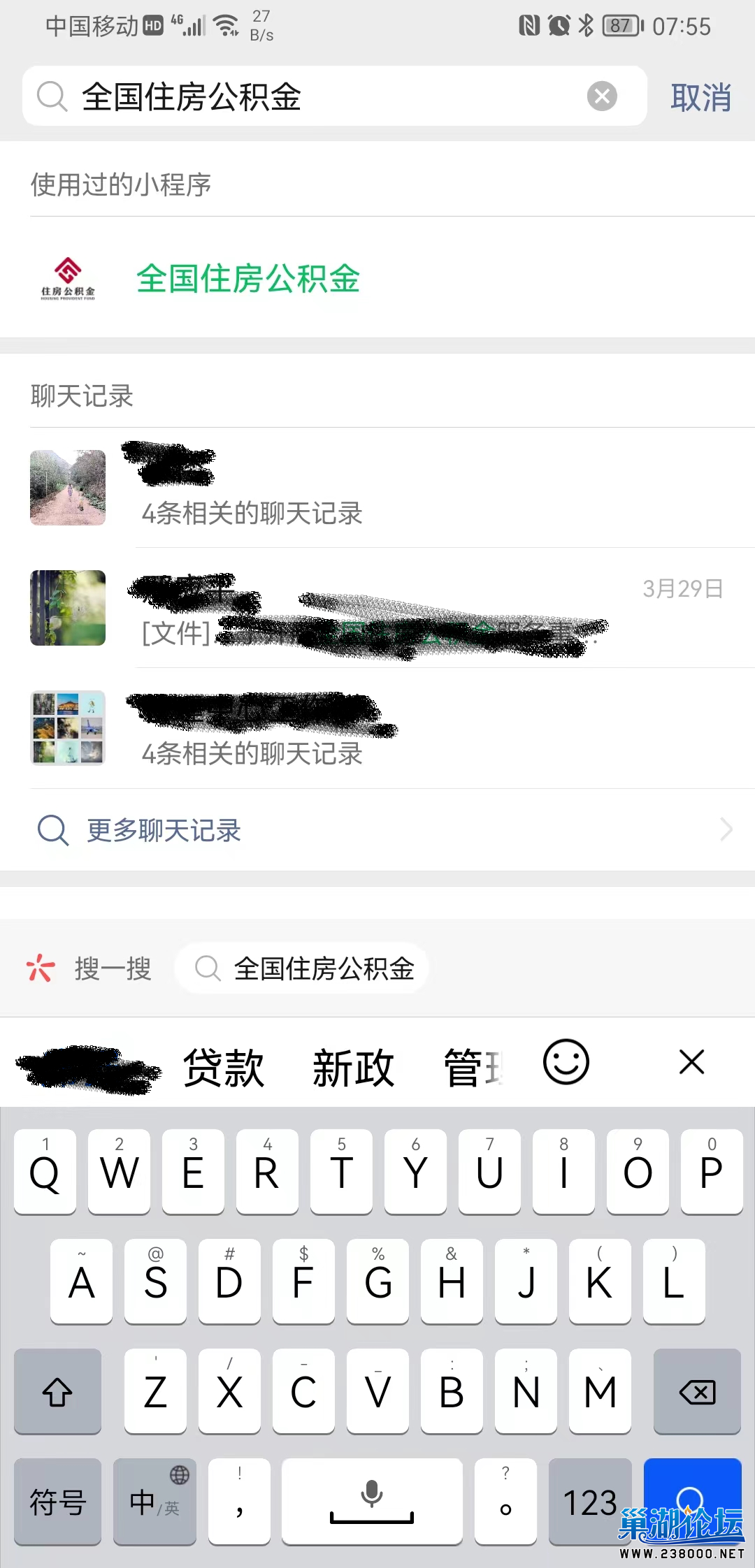This screenshot has width=755, height=1568.
Task: Open 更多聊天记录 for more chat records
Action: [164, 830]
